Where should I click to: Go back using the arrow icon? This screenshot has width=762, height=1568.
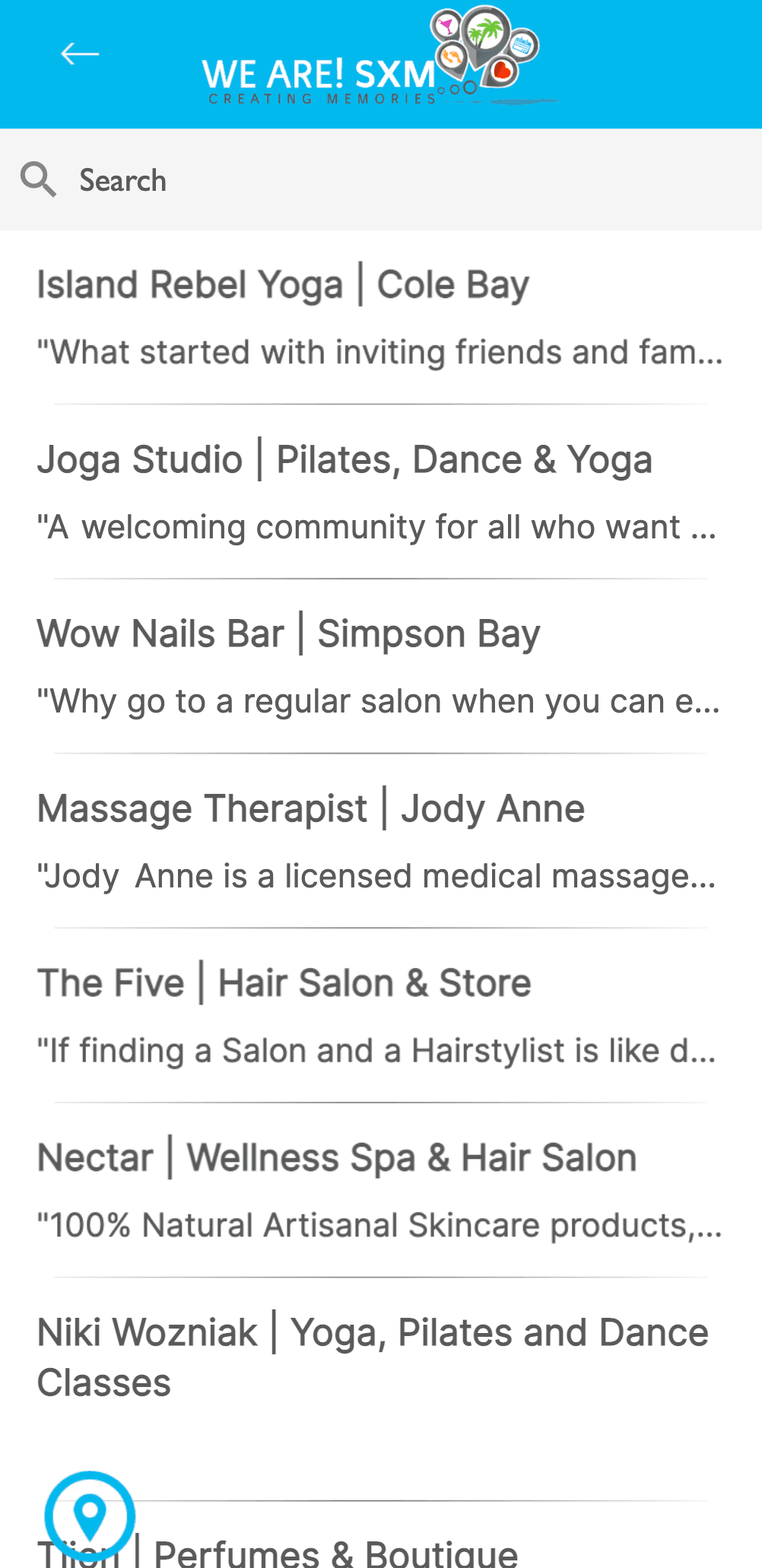point(80,54)
